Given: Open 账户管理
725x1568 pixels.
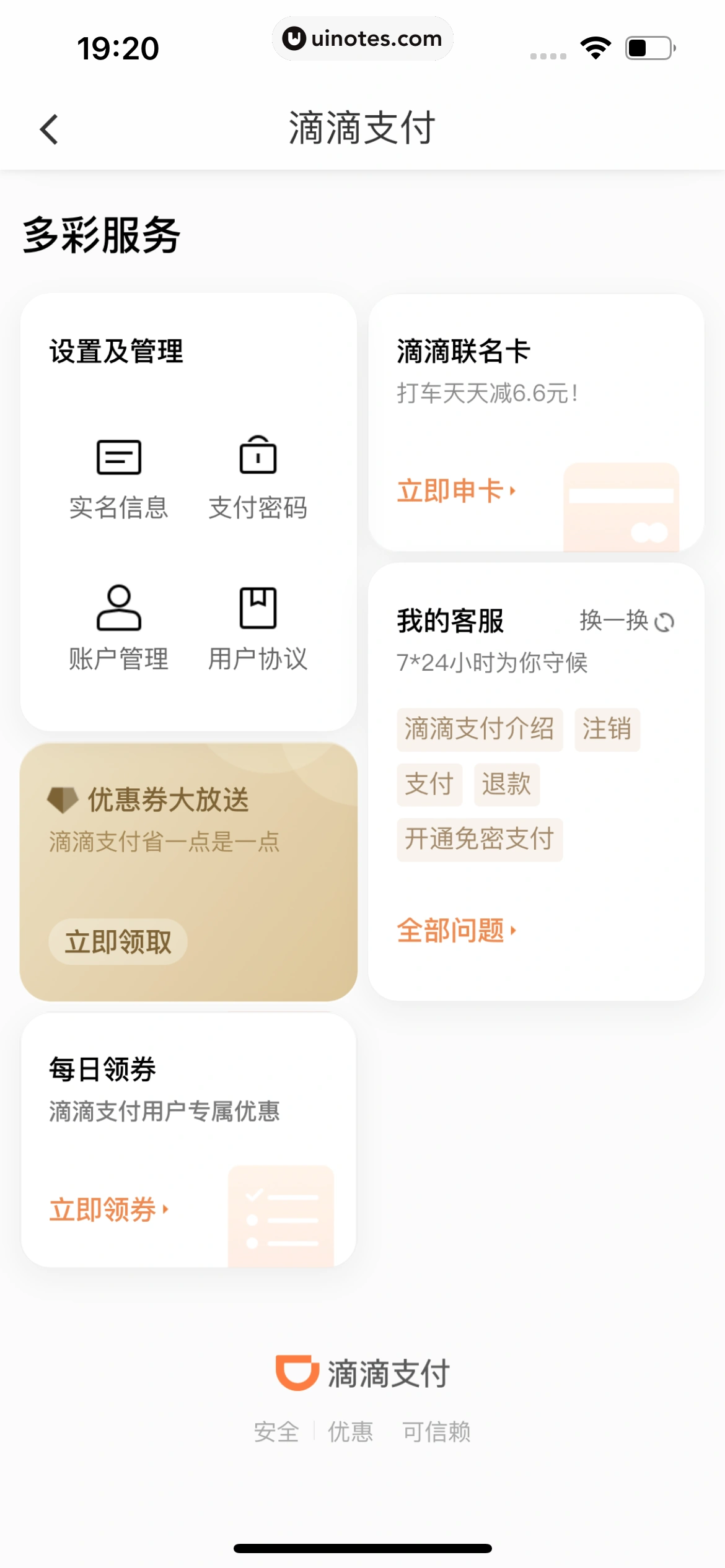Looking at the screenshot, I should click(x=118, y=629).
